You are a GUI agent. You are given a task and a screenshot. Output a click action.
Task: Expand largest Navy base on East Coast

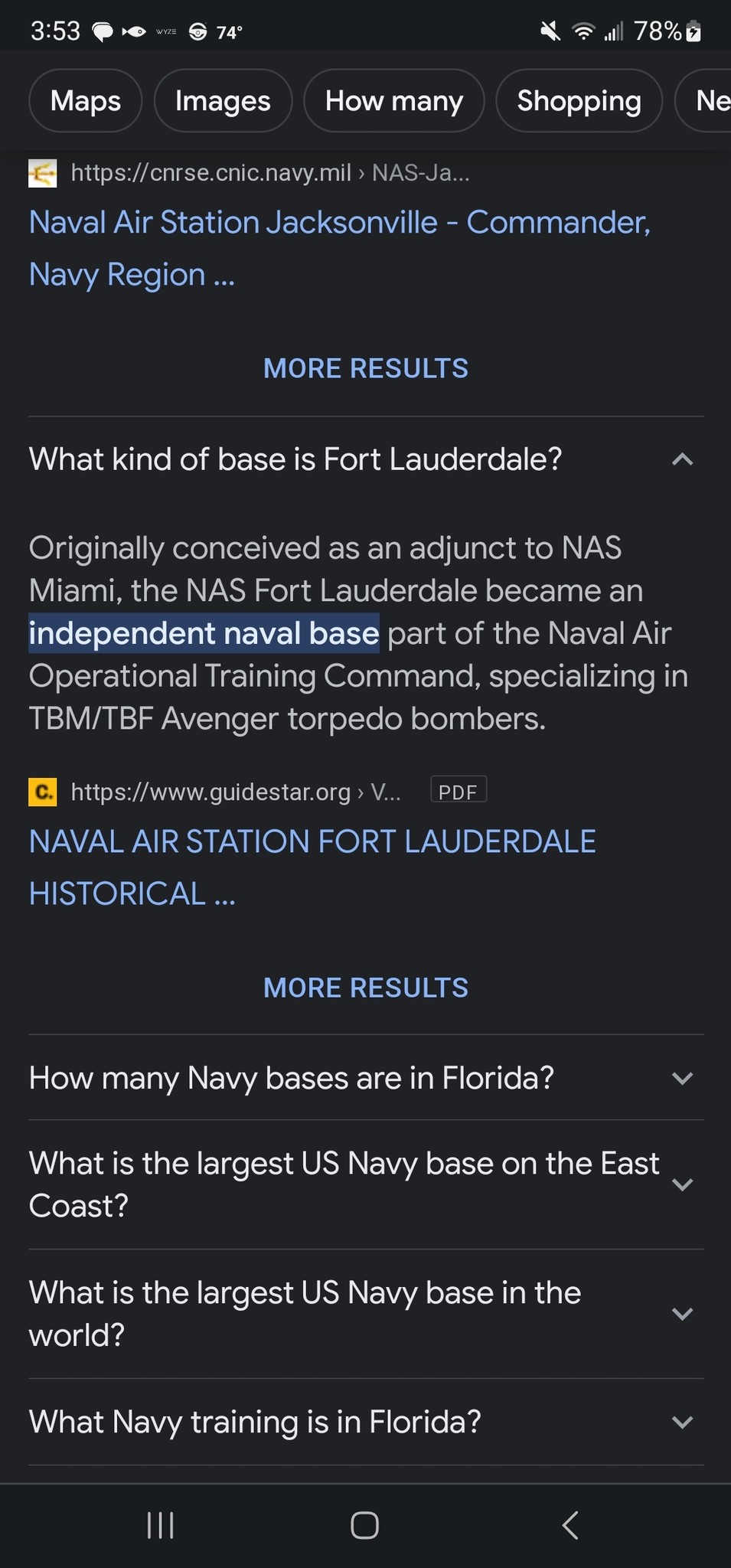click(x=366, y=1184)
